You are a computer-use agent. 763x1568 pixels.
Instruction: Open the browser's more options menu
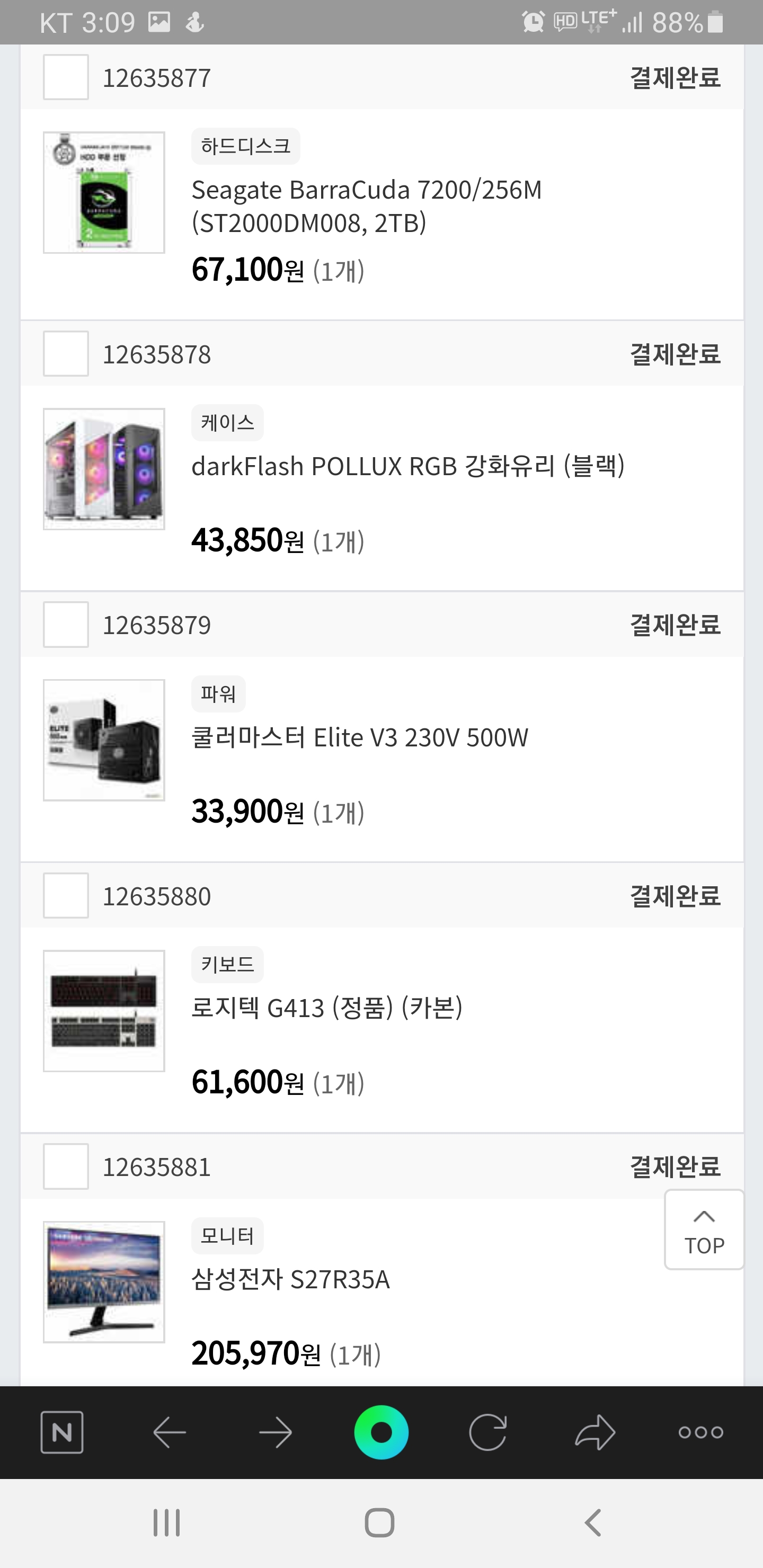[701, 1432]
